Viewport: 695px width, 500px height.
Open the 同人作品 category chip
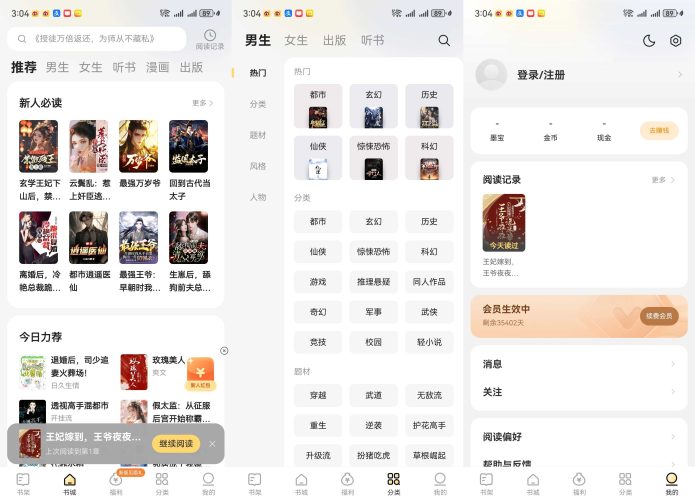tap(429, 282)
